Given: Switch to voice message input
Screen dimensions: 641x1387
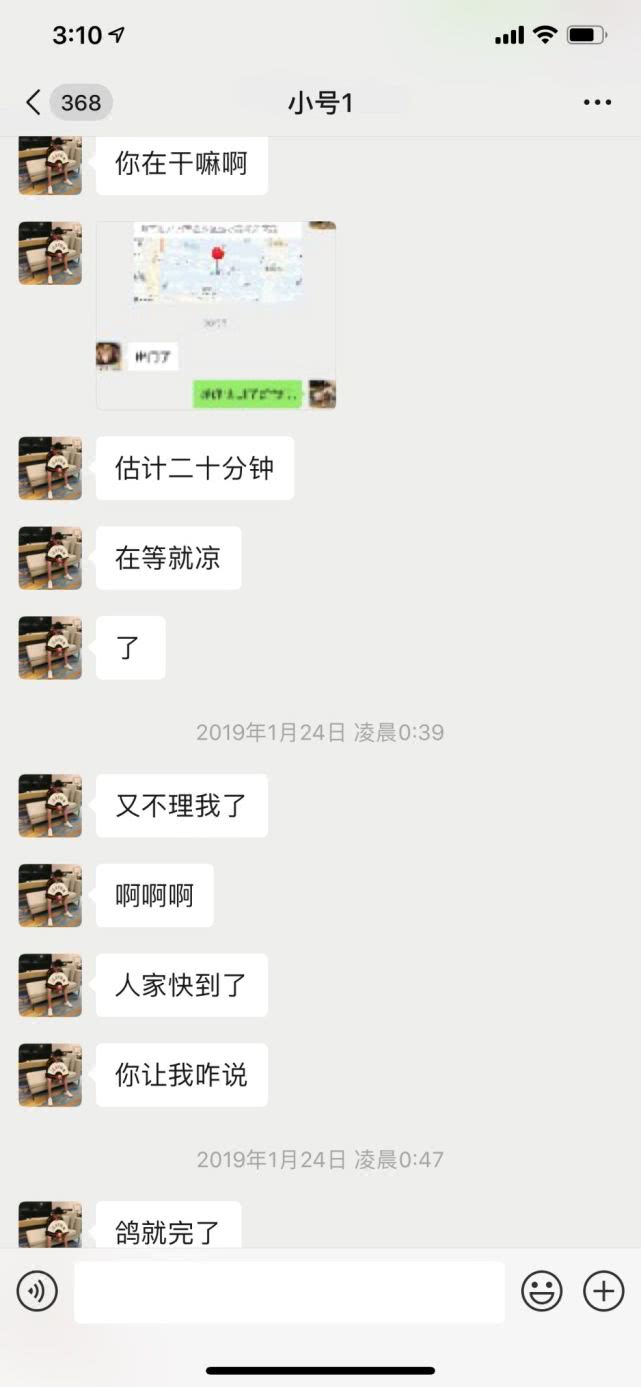Looking at the screenshot, I should point(37,1292).
